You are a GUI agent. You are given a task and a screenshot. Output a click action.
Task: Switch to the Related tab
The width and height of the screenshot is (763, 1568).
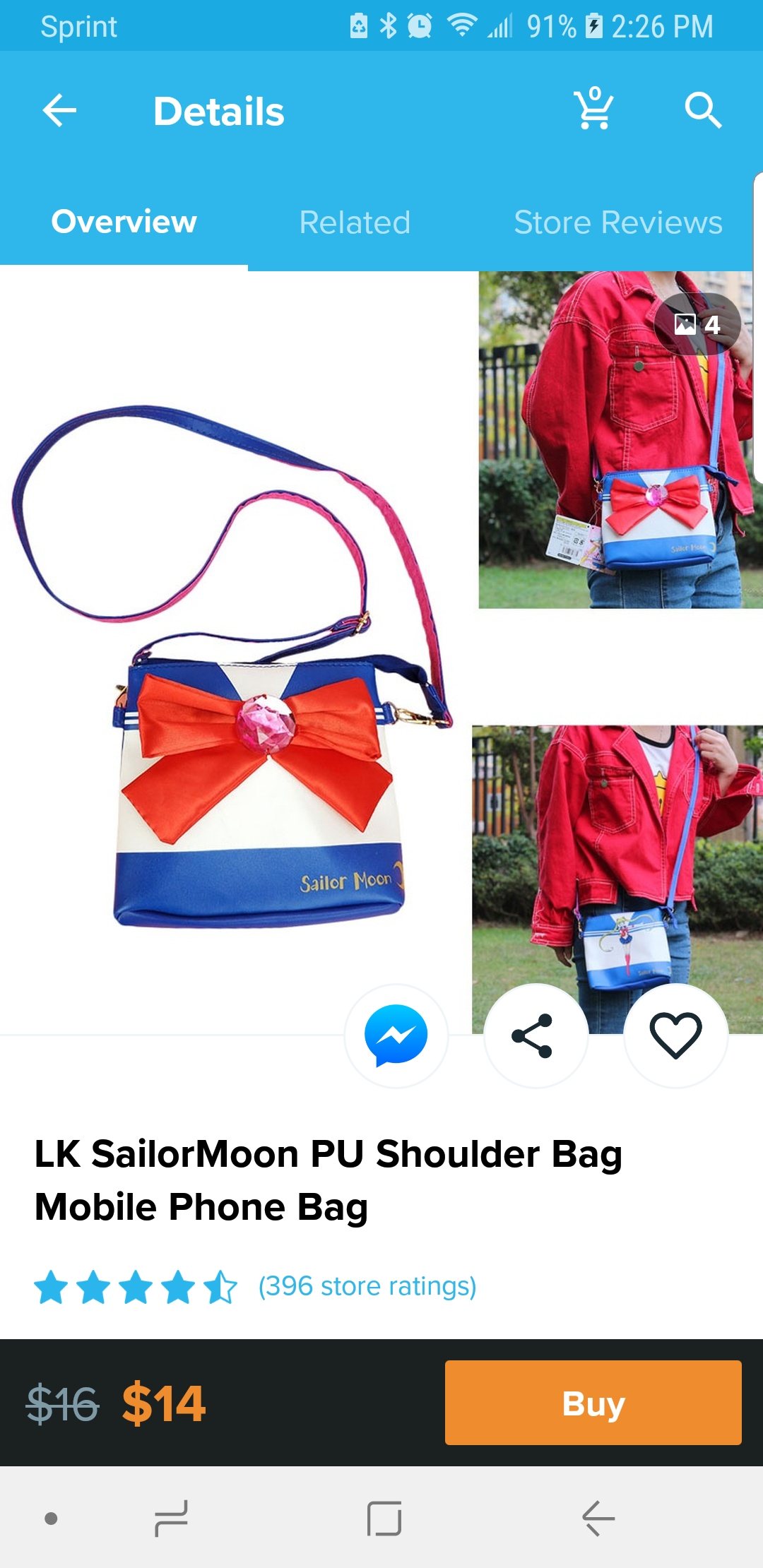[x=355, y=222]
